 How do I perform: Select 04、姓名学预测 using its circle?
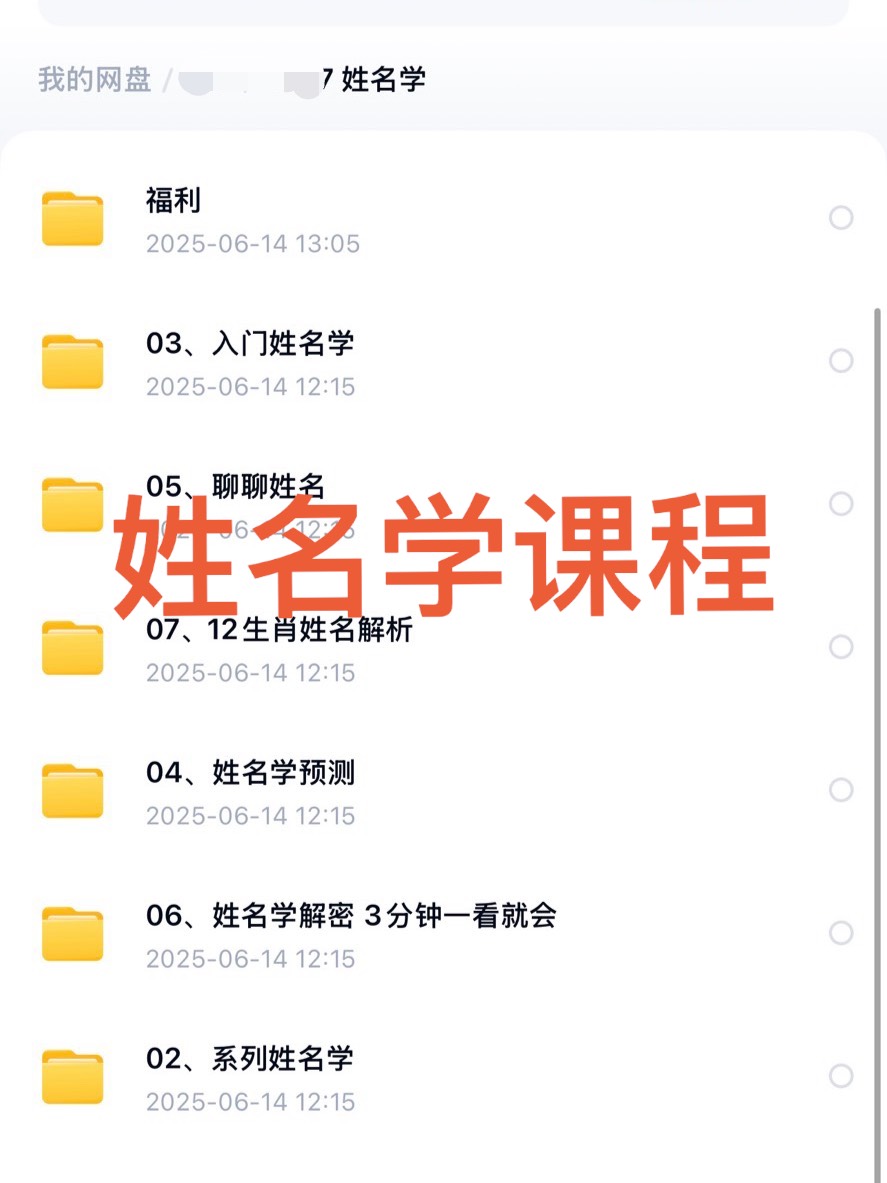pyautogui.click(x=841, y=790)
